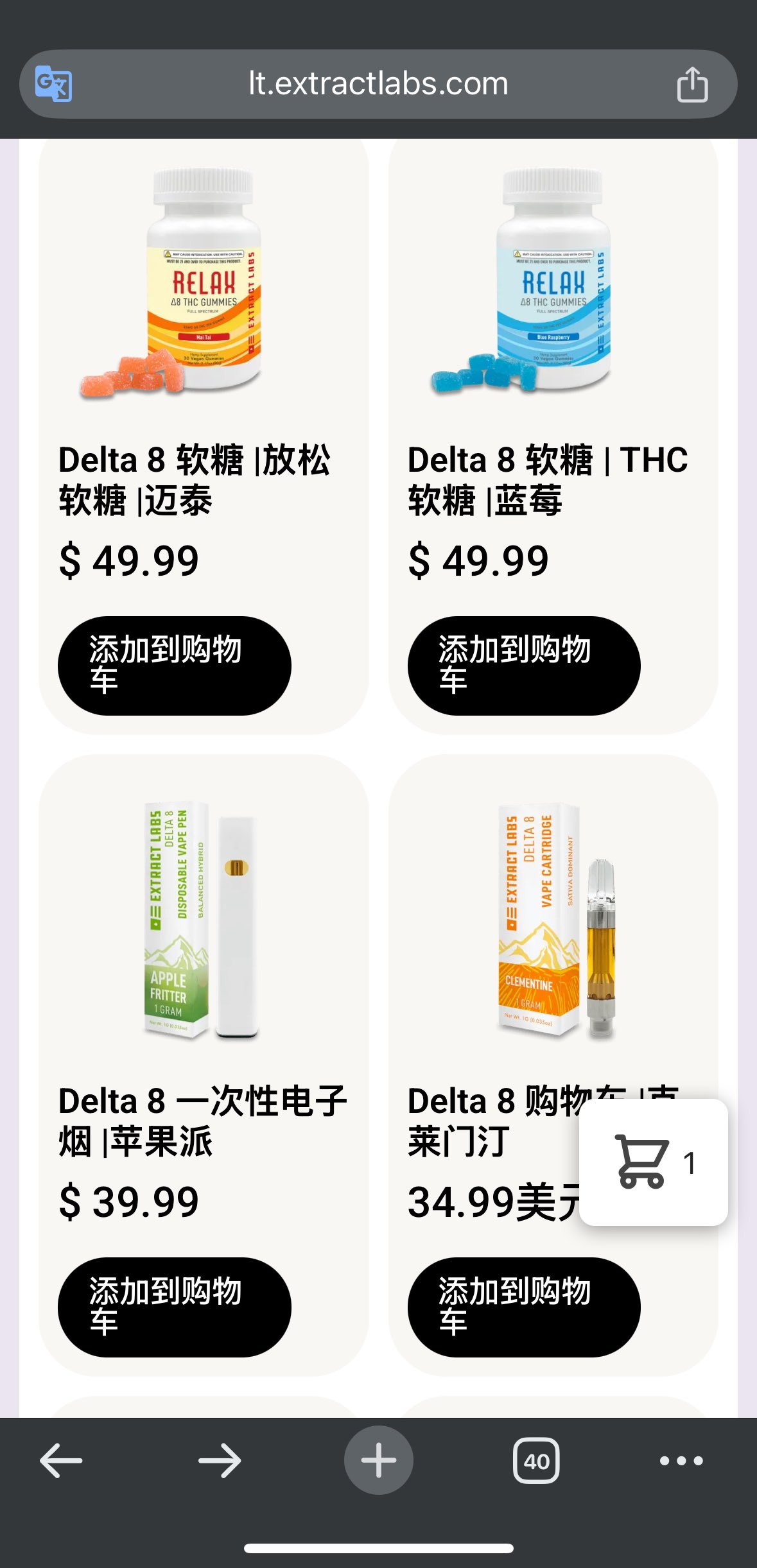Screen dimensions: 757x1568
Task: Open the Blue Raspberry gummies product
Action: pos(547,479)
